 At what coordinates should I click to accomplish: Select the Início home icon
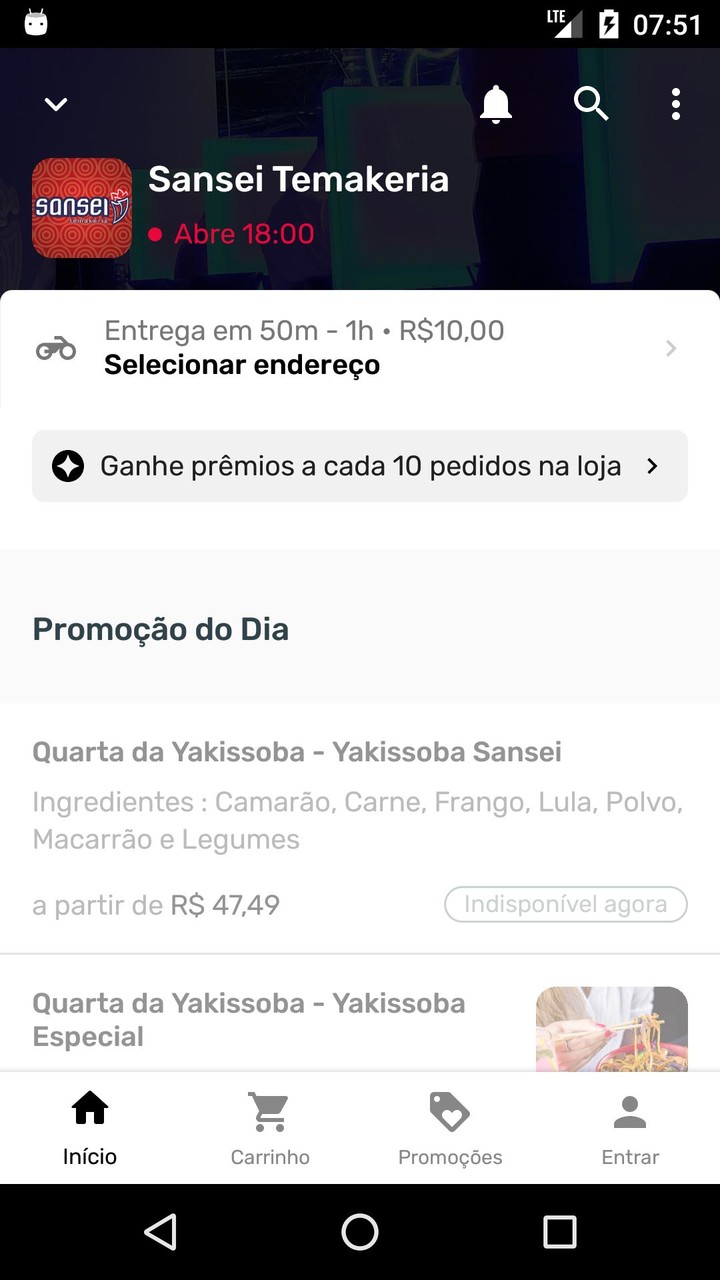tap(89, 1106)
